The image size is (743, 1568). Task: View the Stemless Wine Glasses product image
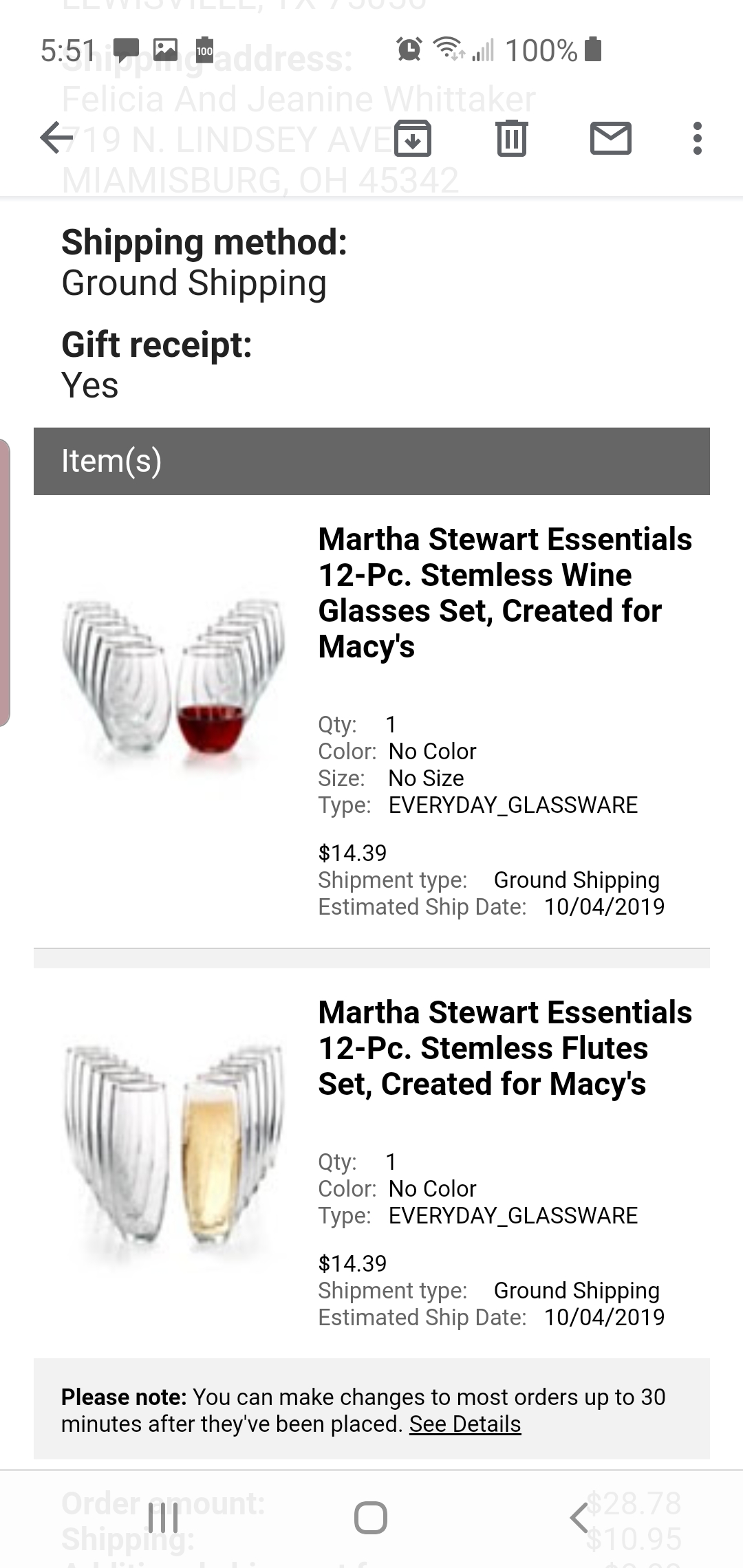coord(173,679)
